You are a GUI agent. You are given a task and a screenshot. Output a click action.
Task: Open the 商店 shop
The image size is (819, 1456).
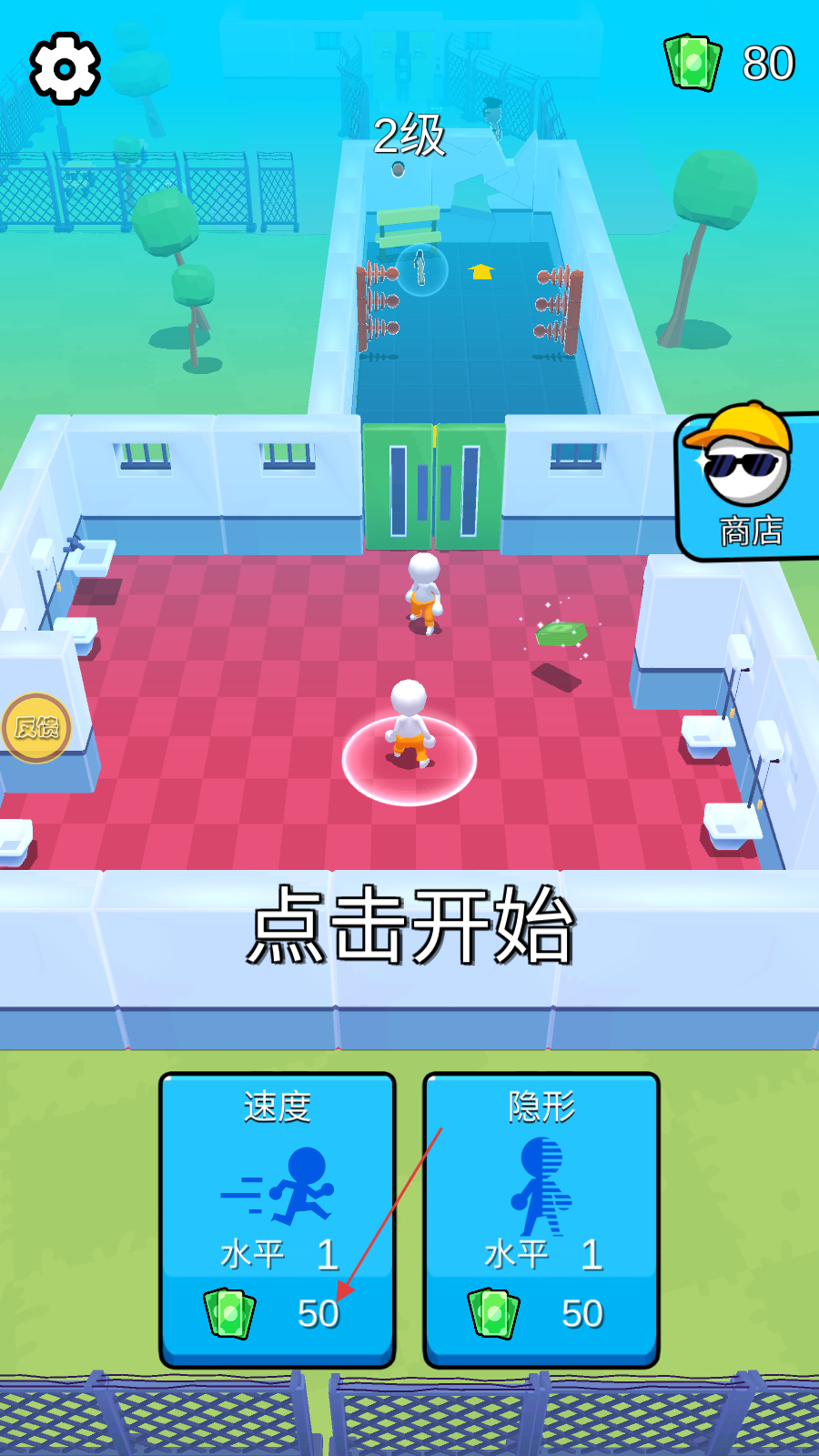(748, 482)
